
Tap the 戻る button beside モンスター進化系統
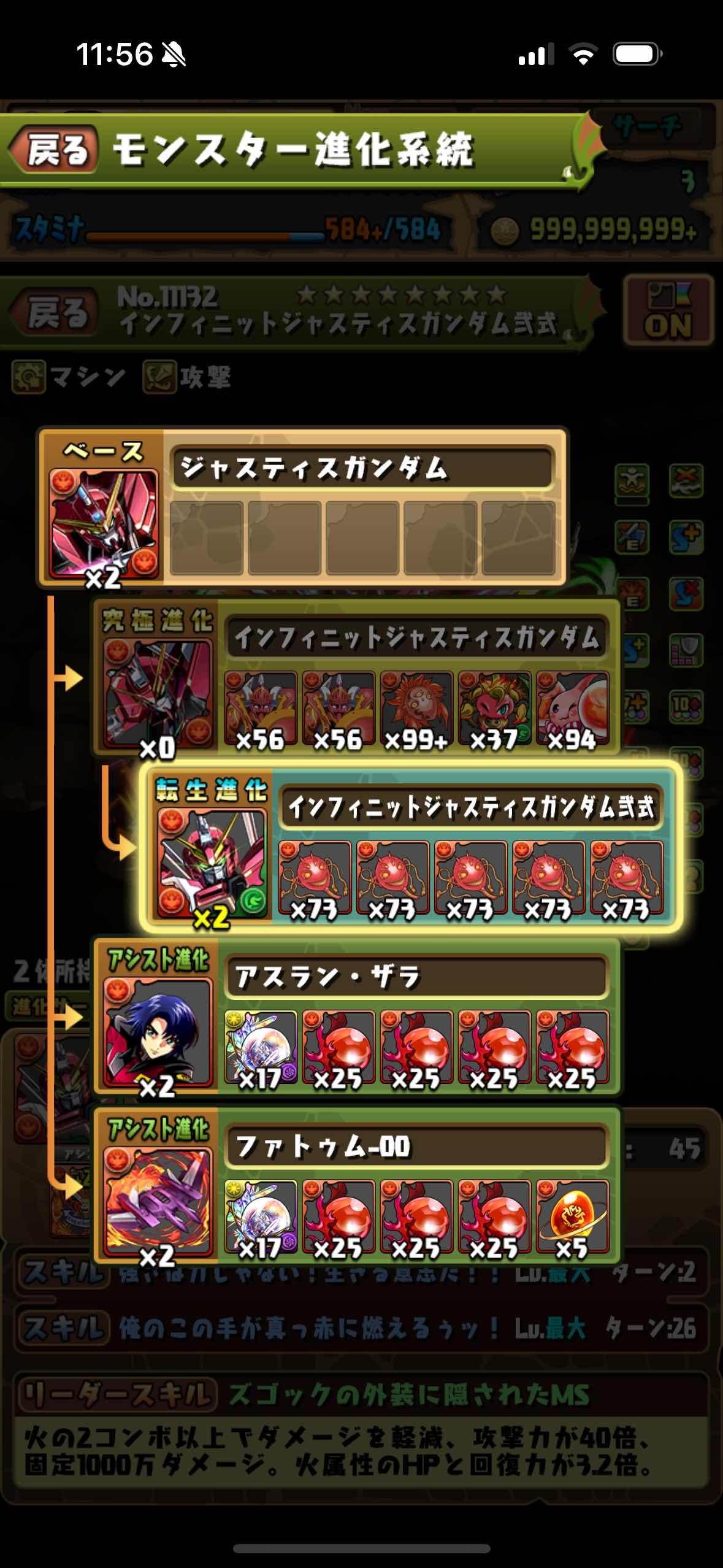[x=55, y=149]
